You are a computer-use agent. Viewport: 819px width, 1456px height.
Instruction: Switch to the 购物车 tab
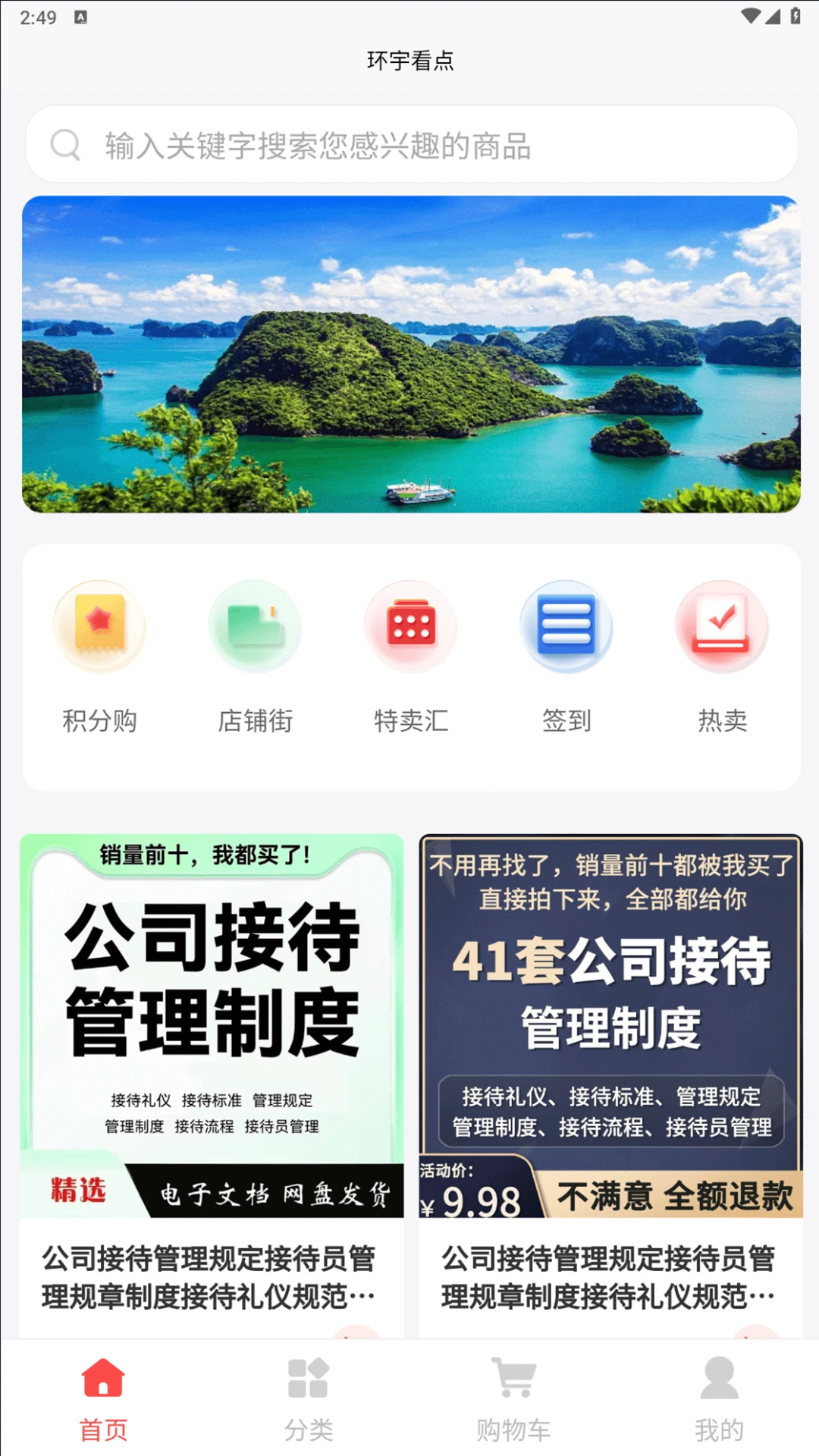pyautogui.click(x=512, y=1407)
